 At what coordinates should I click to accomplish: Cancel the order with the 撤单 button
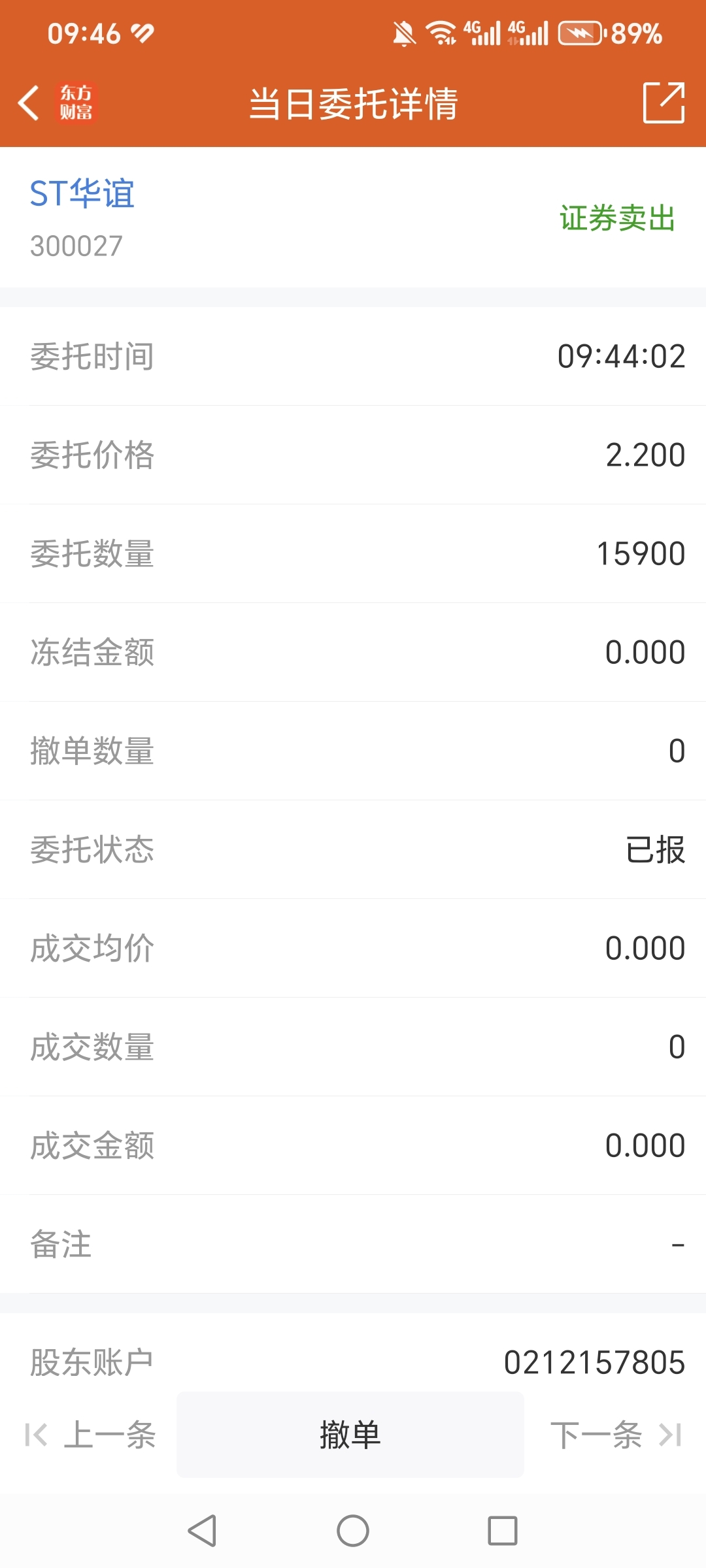[x=350, y=1435]
